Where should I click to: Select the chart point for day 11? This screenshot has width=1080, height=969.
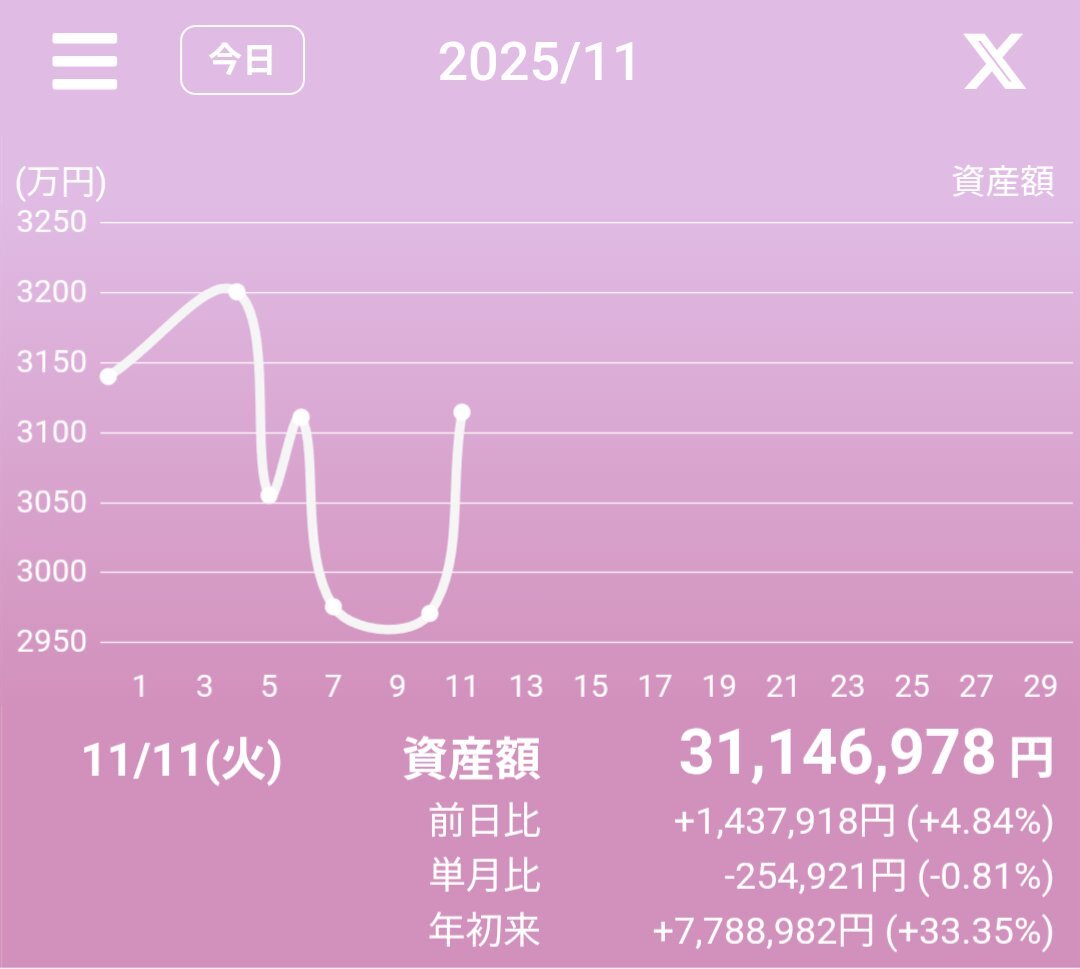461,412
